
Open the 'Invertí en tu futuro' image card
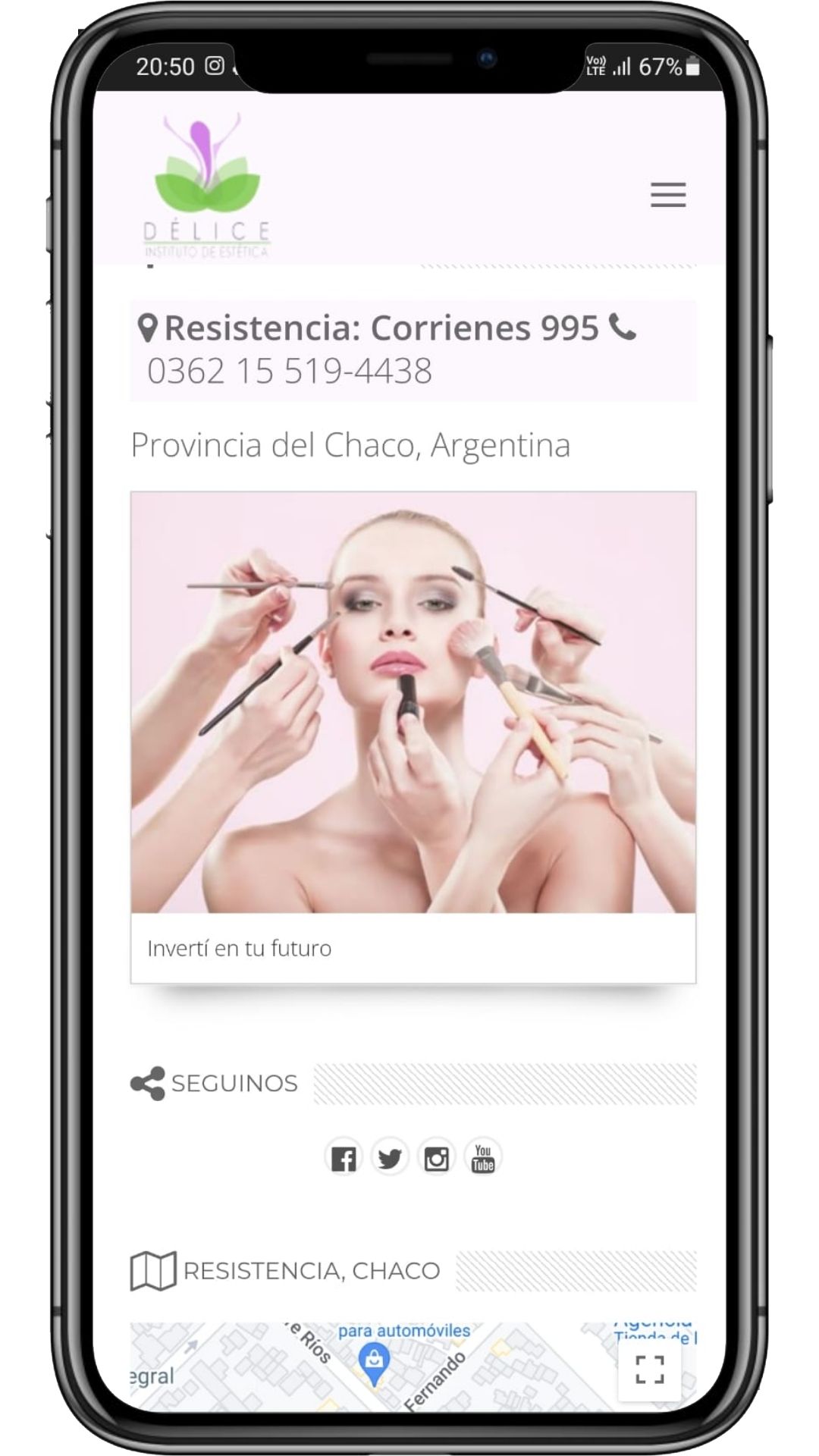pyautogui.click(x=413, y=702)
